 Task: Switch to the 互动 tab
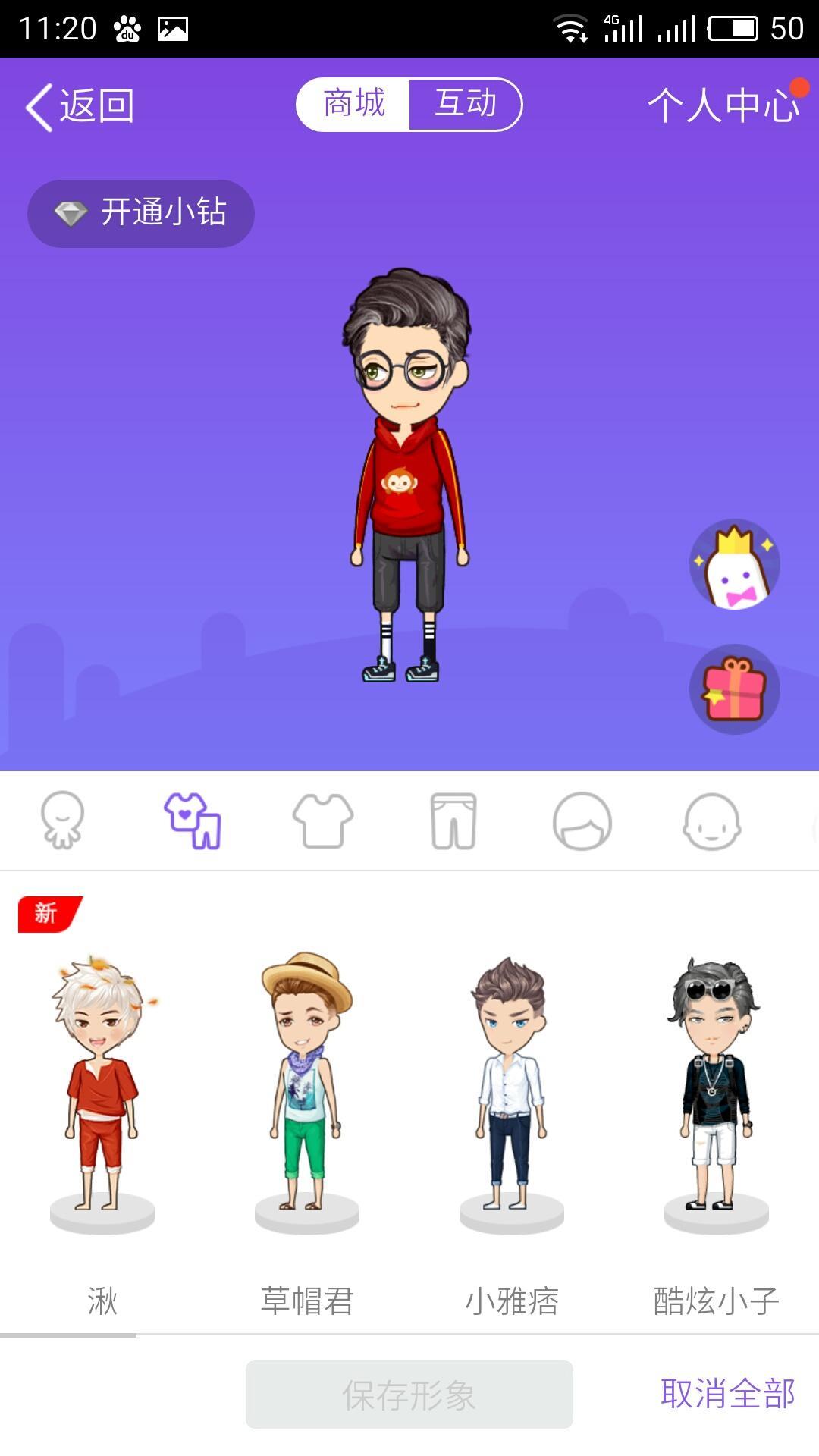pos(465,104)
